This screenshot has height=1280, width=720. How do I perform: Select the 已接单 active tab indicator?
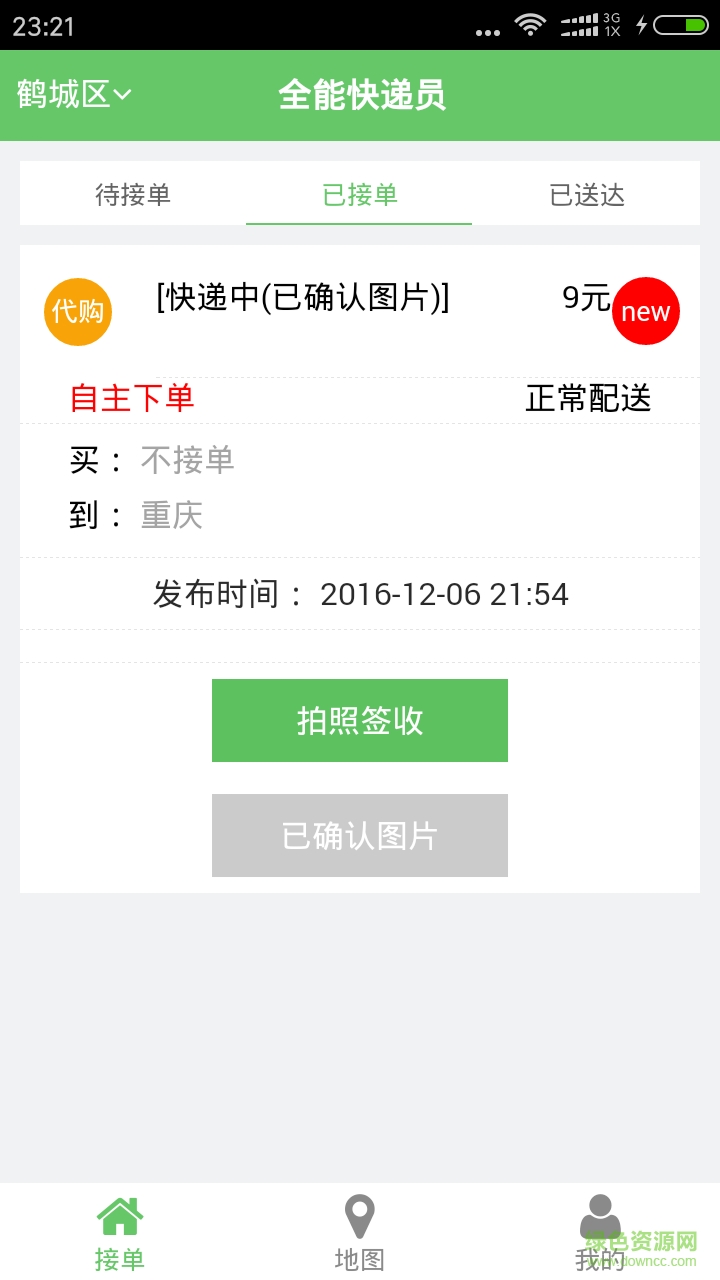pos(359,196)
